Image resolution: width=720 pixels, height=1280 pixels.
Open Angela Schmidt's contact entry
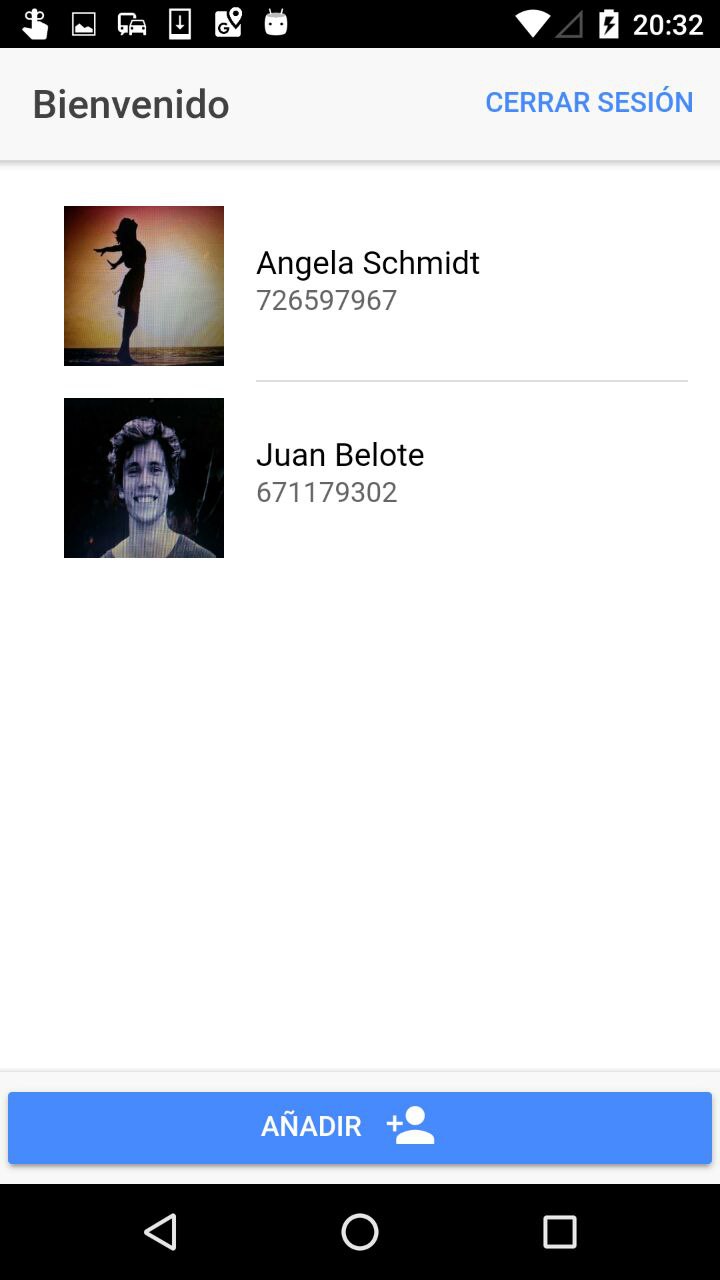coord(368,282)
